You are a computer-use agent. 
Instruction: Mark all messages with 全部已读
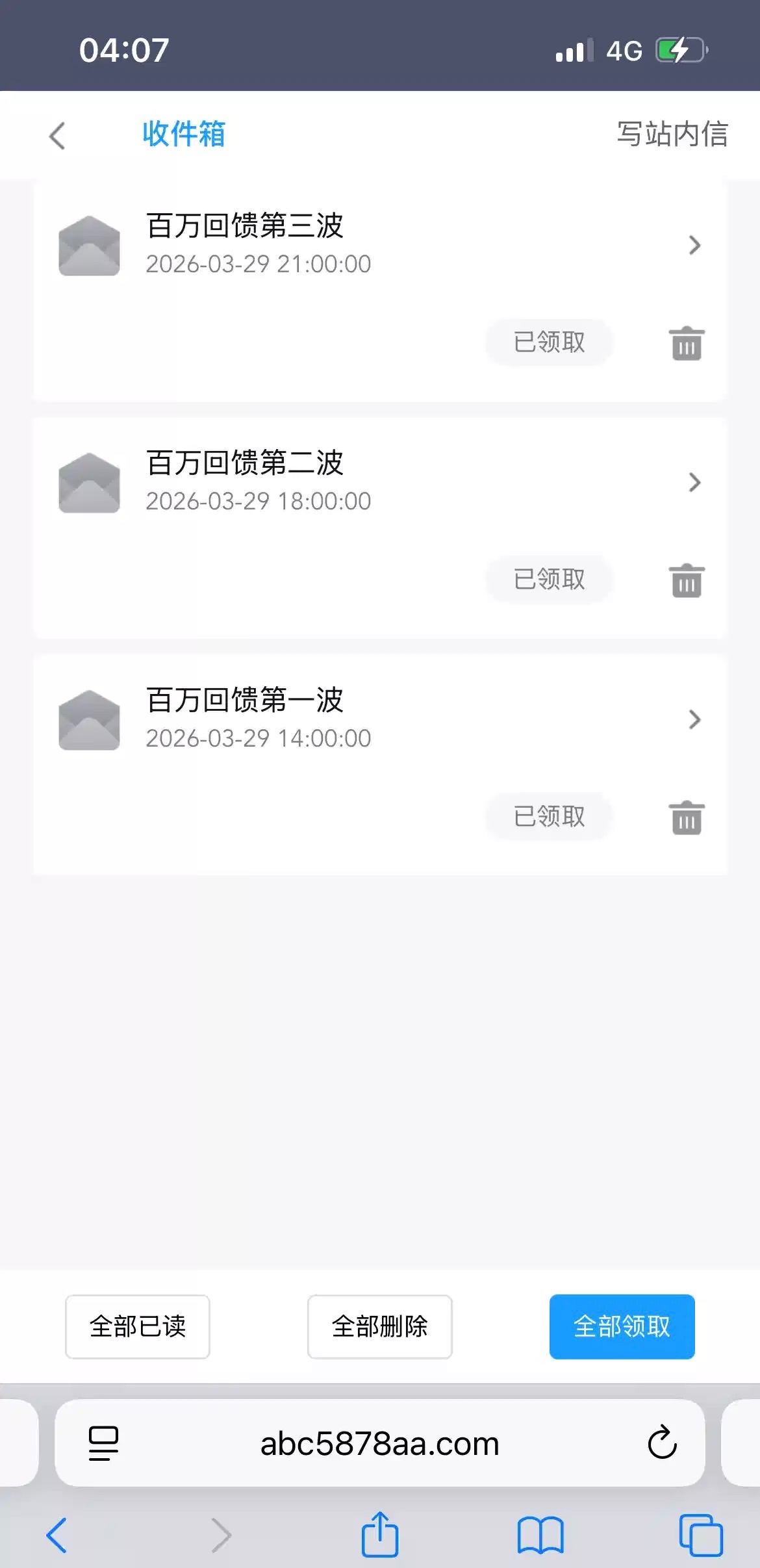click(x=138, y=1326)
